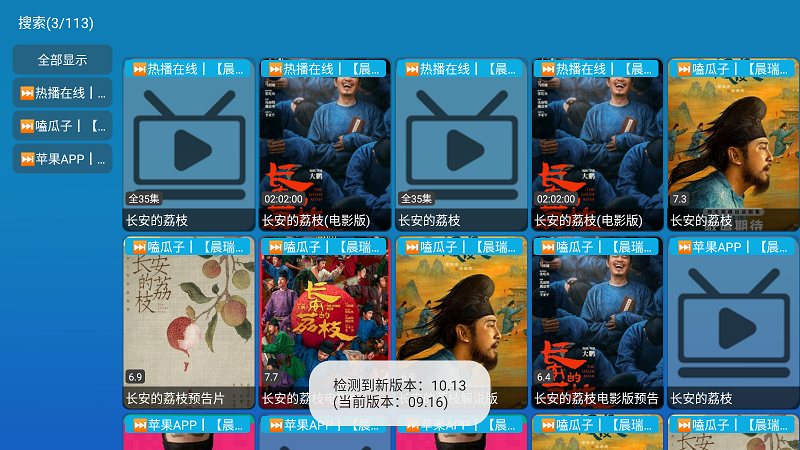Show only 嗑瓜子 source results
The image size is (800, 450).
[62, 126]
